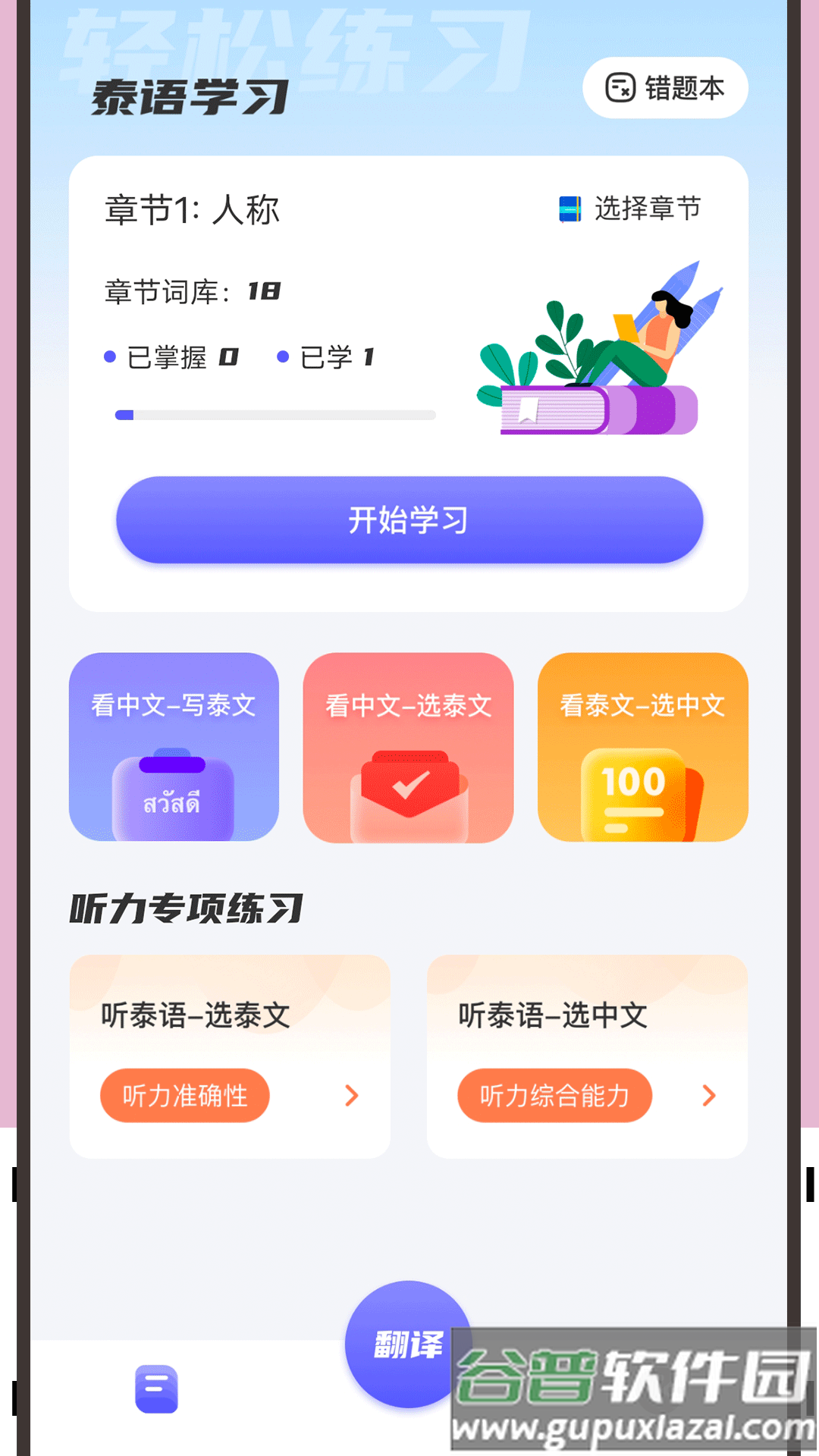This screenshot has width=819, height=1456.
Task: Click the 听力综合能力 button
Action: coord(554,1095)
